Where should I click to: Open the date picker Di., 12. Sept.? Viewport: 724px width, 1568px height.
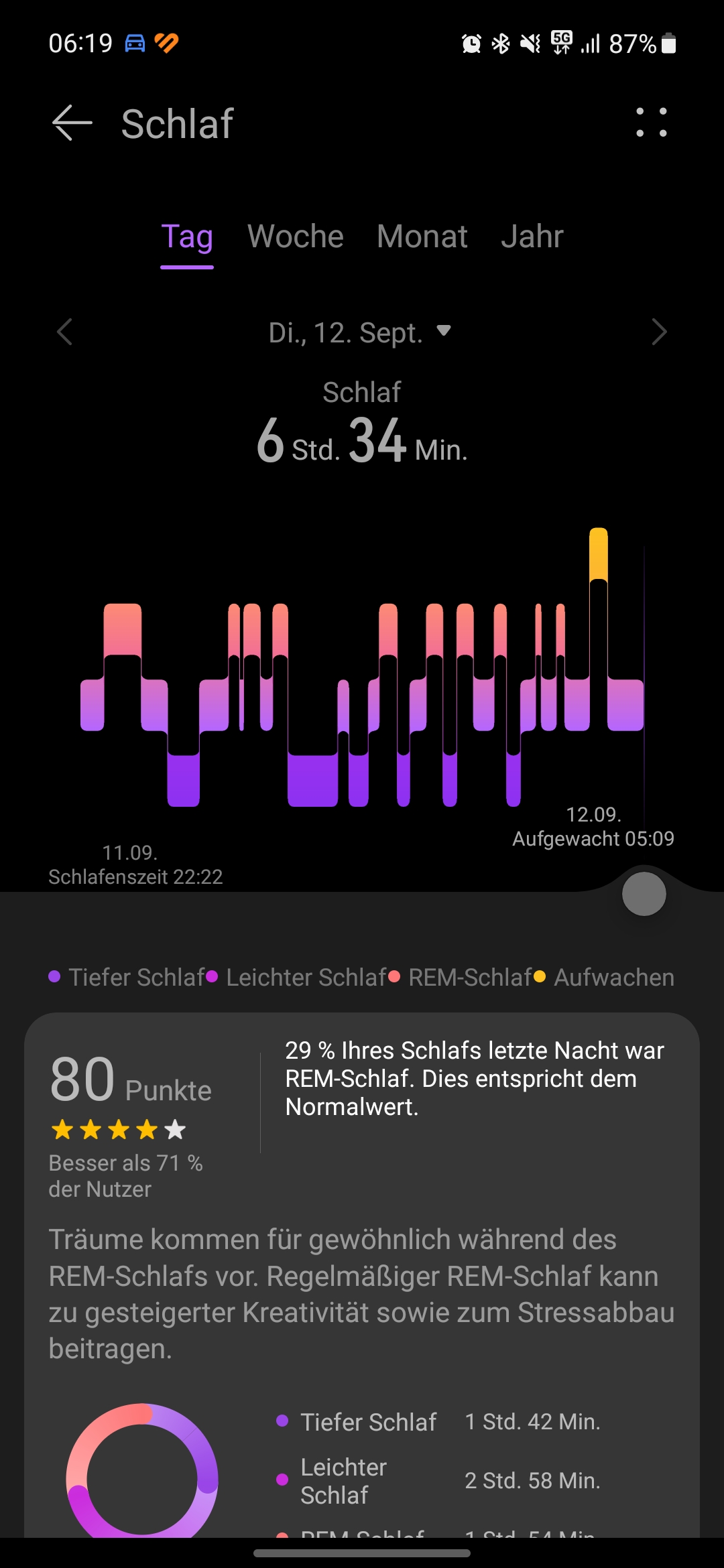coord(360,332)
